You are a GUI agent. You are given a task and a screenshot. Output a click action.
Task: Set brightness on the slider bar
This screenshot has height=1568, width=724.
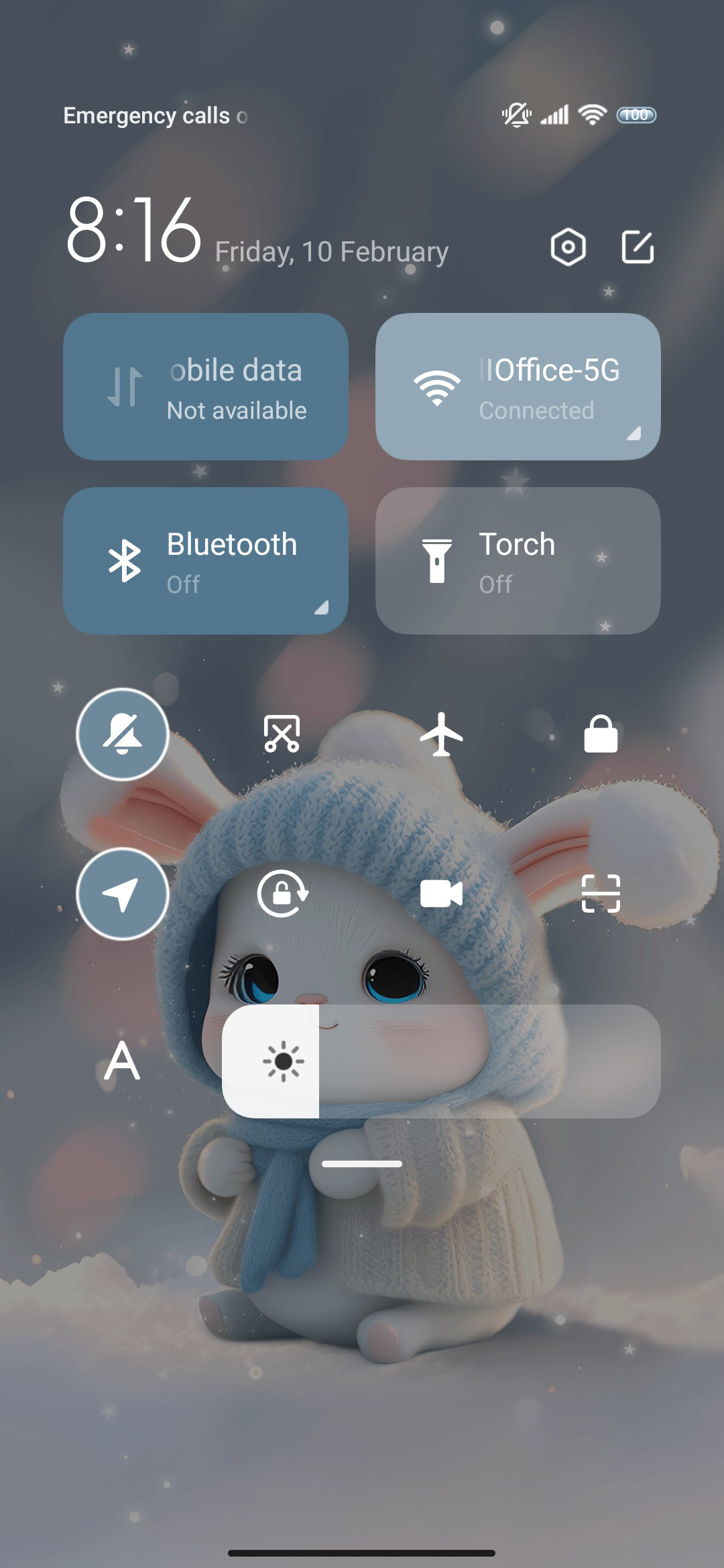point(441,1061)
